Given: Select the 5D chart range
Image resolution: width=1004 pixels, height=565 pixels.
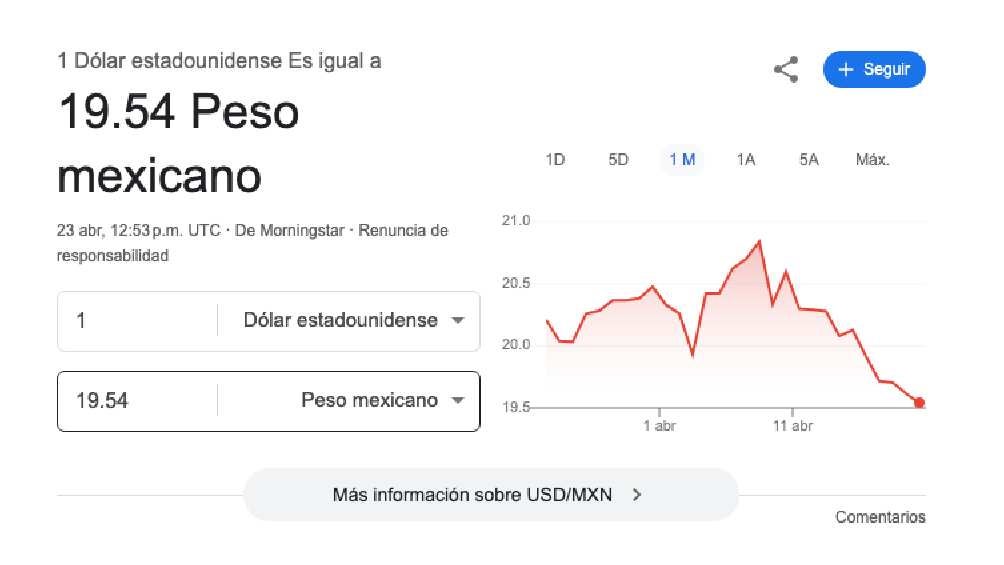Looking at the screenshot, I should click(618, 160).
